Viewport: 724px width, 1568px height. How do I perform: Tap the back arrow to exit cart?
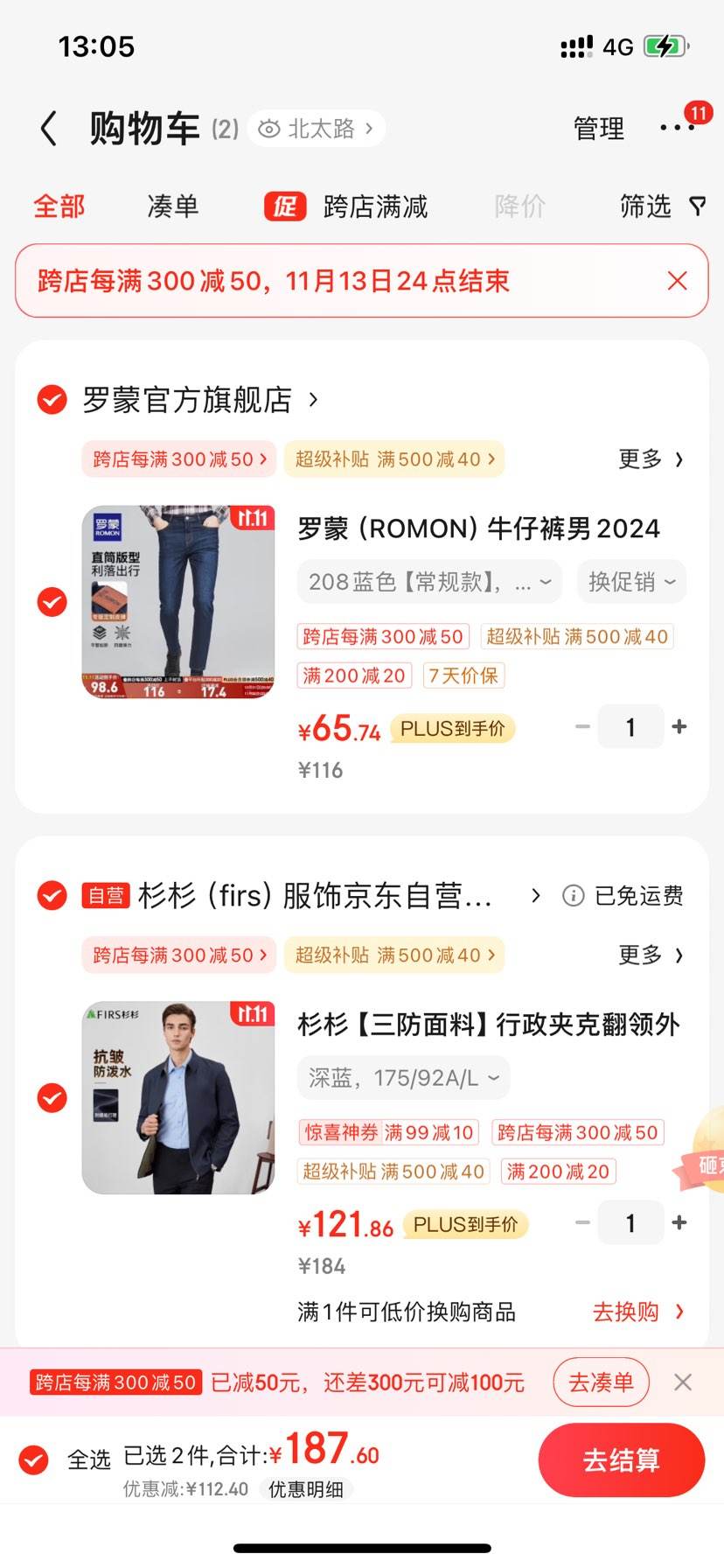[x=48, y=127]
